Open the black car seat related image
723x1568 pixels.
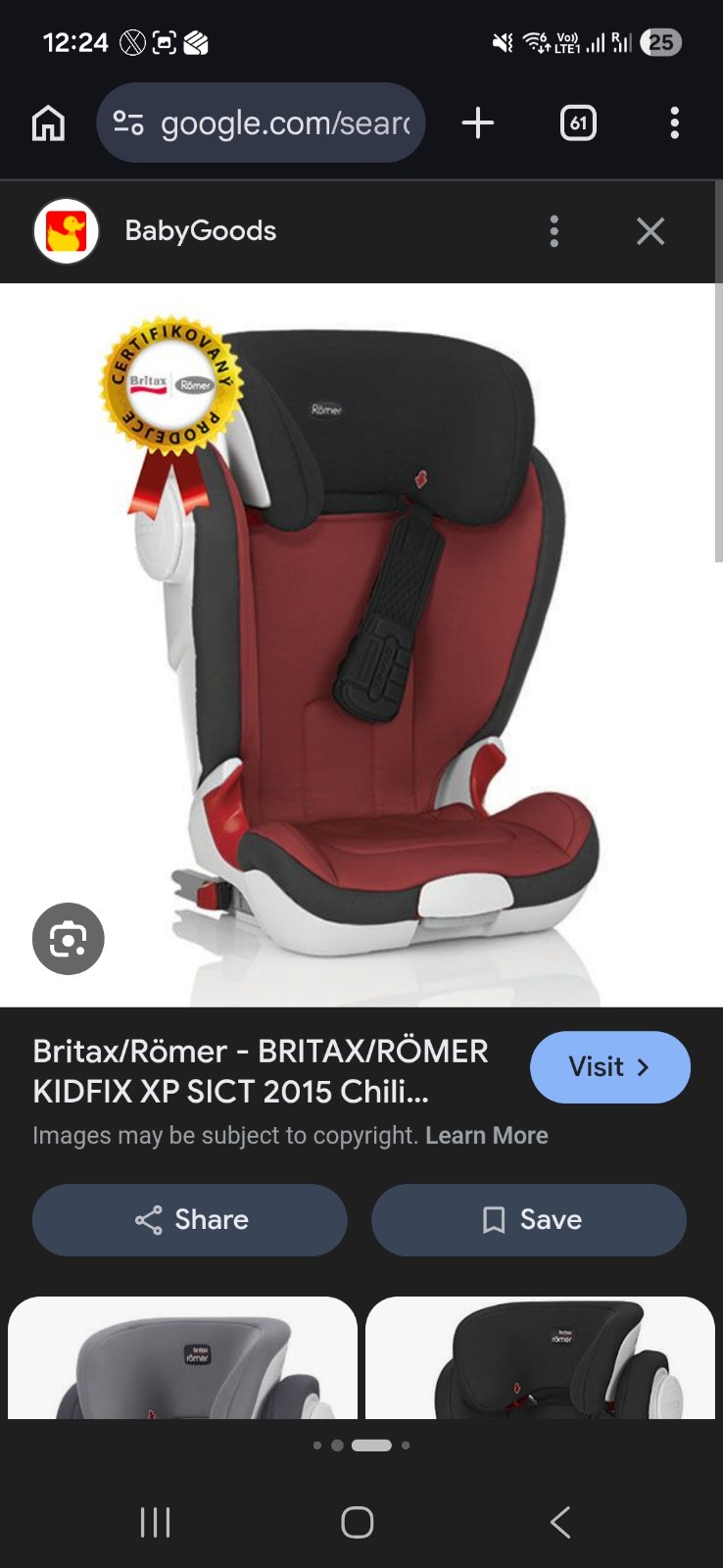(540, 1358)
